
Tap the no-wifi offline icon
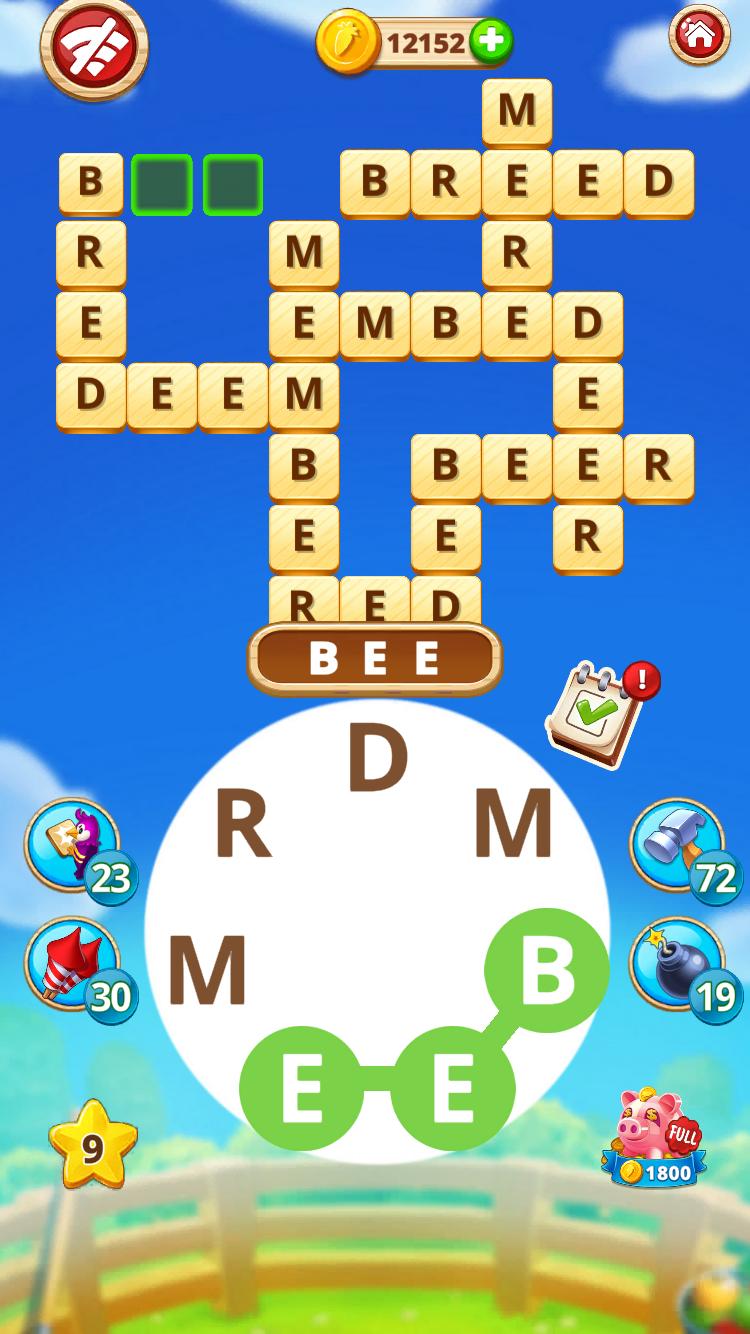(94, 48)
